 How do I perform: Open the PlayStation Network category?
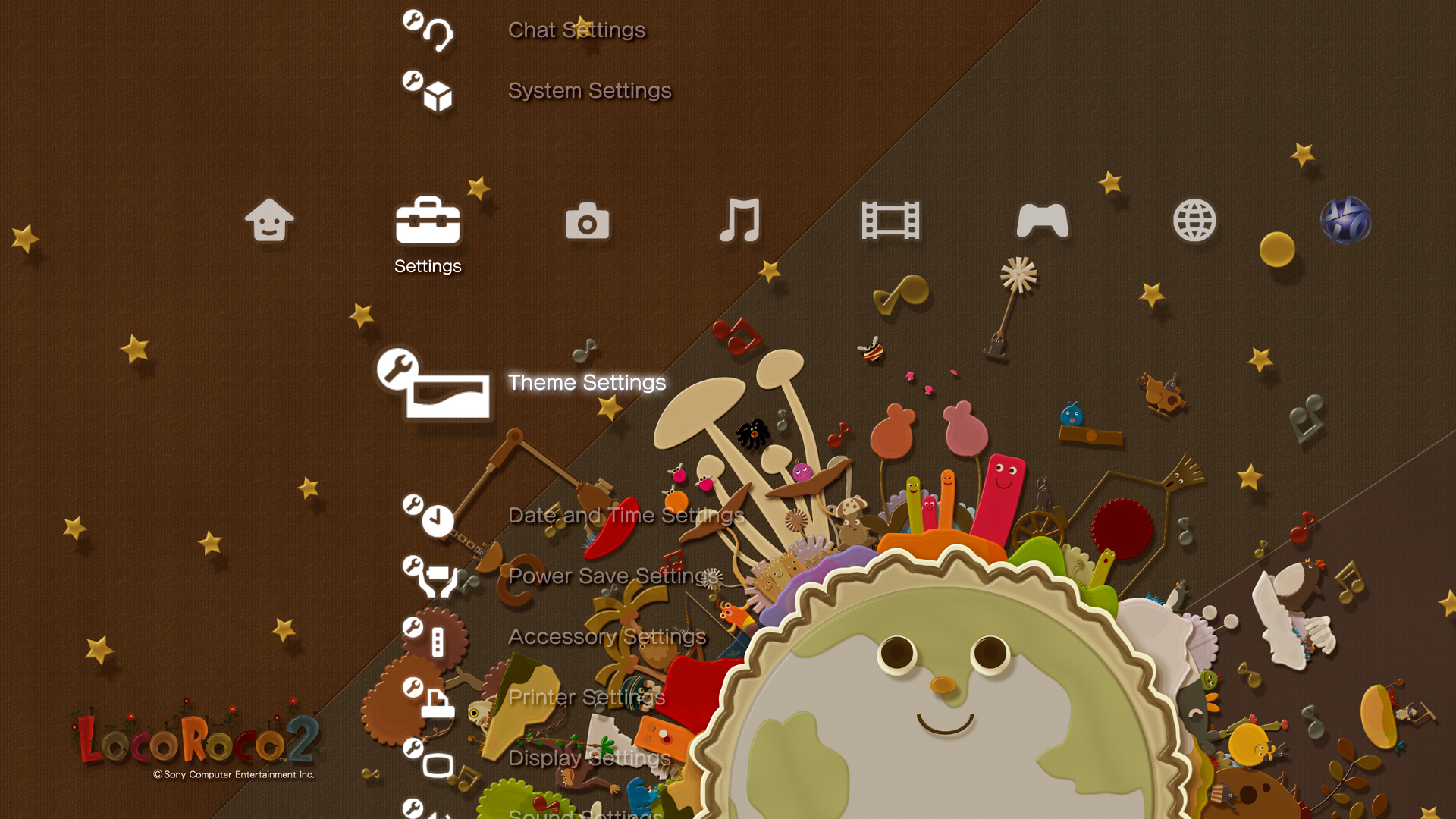1345,221
